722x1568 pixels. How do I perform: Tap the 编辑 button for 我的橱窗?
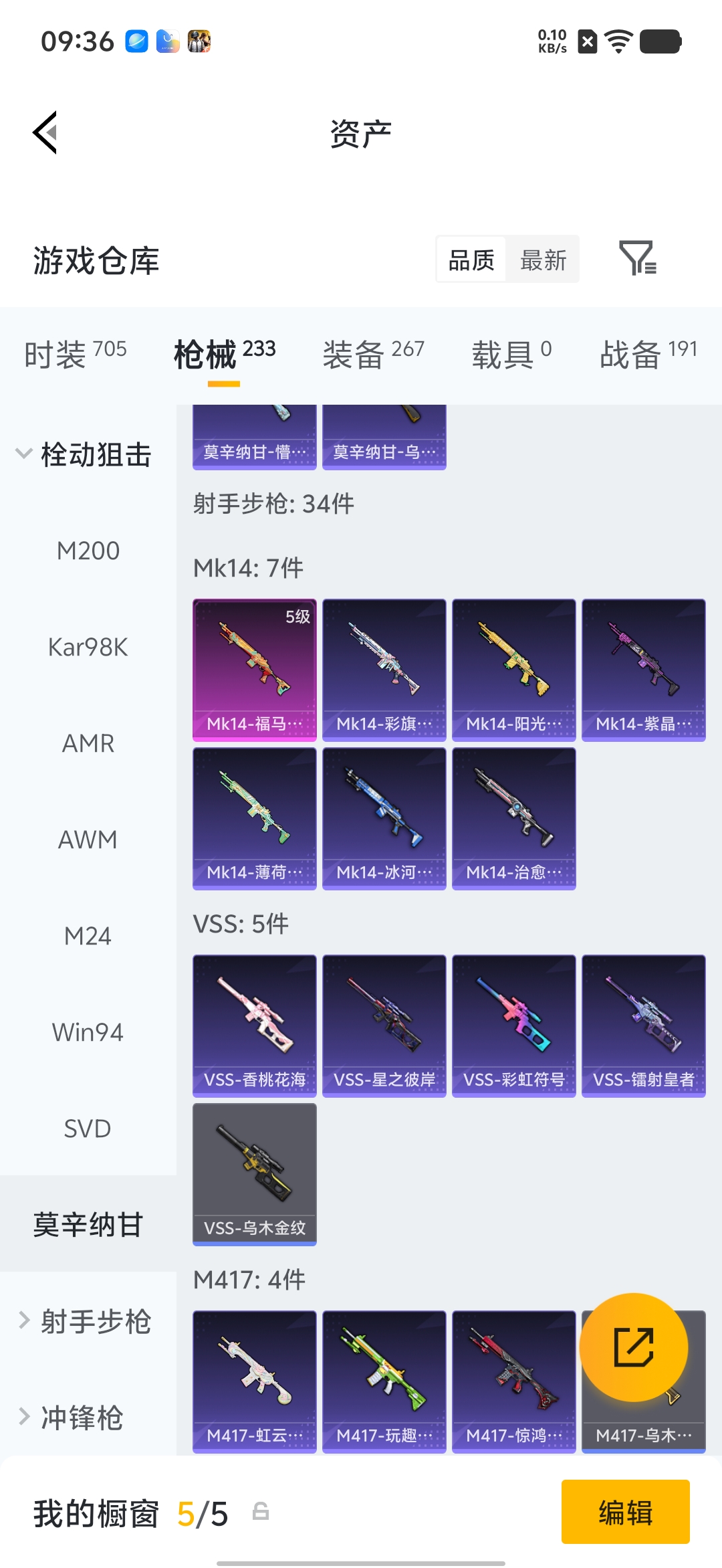(626, 1512)
